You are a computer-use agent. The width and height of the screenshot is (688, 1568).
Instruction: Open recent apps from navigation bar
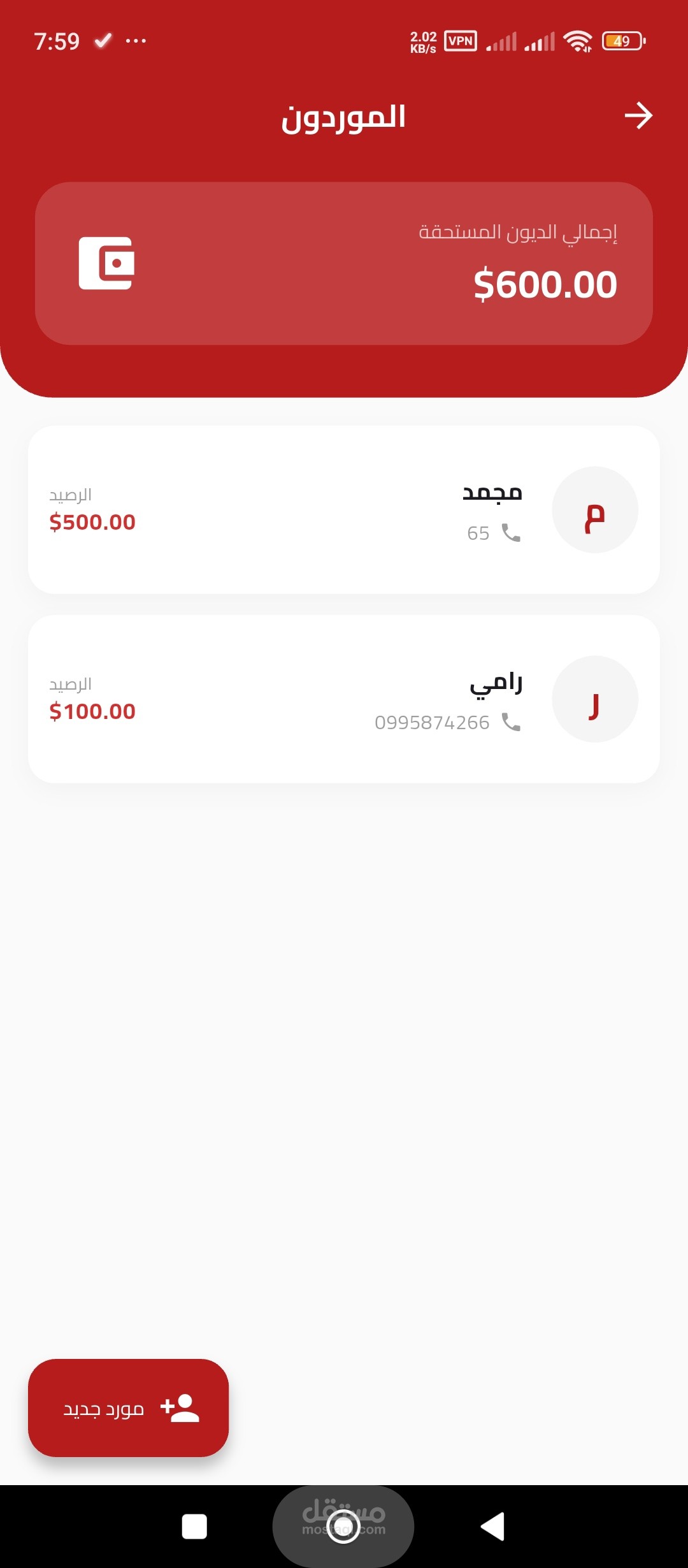point(194,1527)
